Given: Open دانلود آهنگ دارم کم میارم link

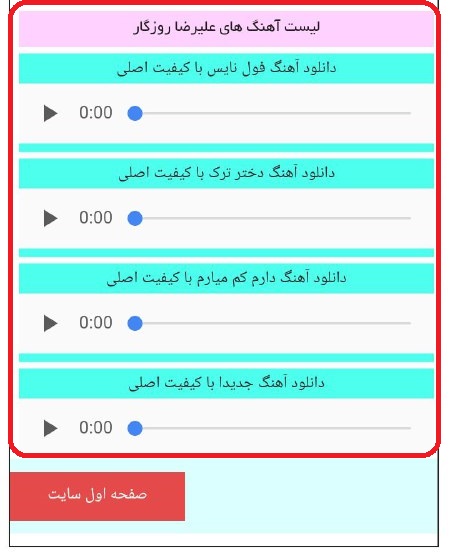Looking at the screenshot, I should (226, 278).
